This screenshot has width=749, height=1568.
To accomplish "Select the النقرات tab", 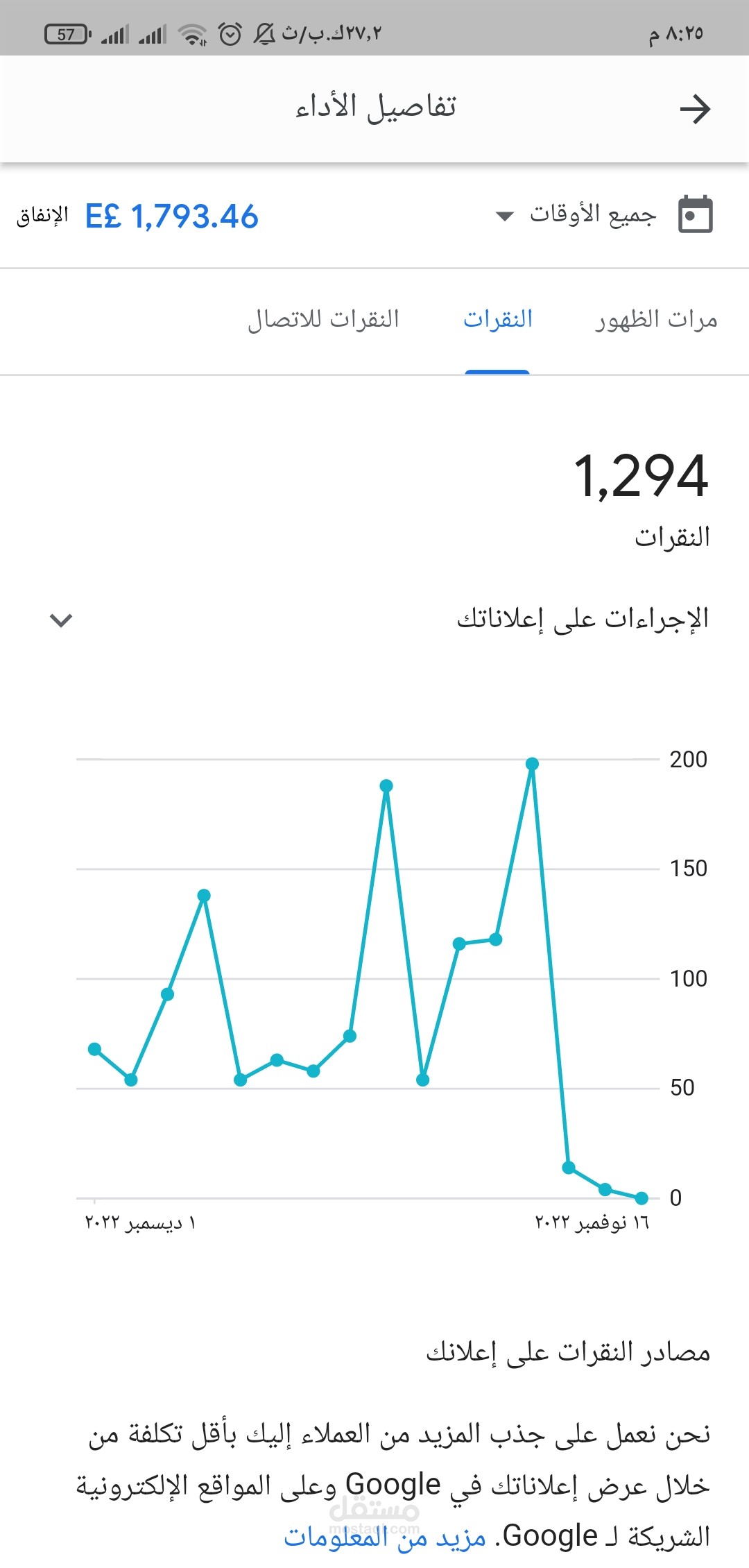I will (498, 320).
